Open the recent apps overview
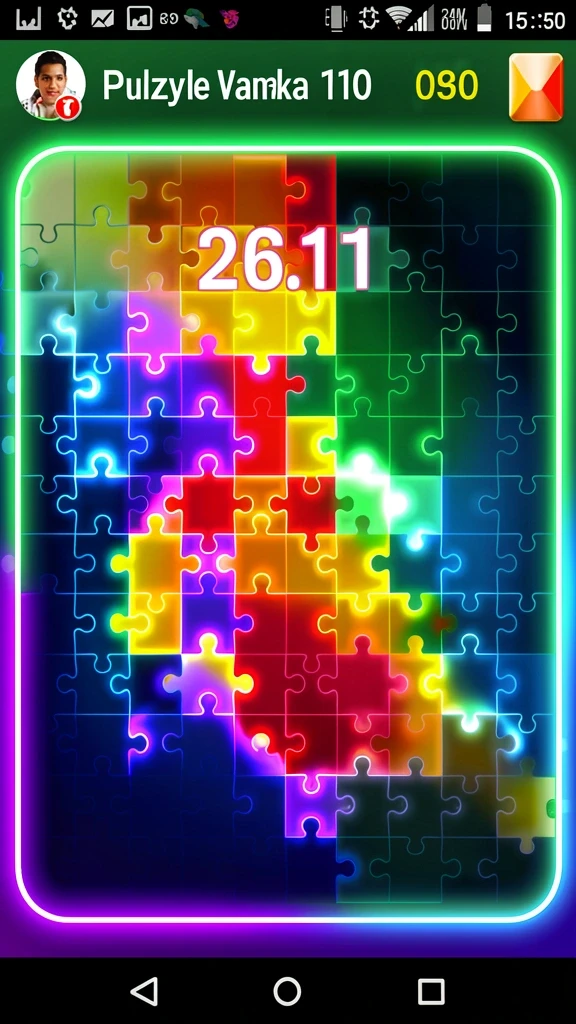Viewport: 576px width, 1024px height. click(430, 991)
